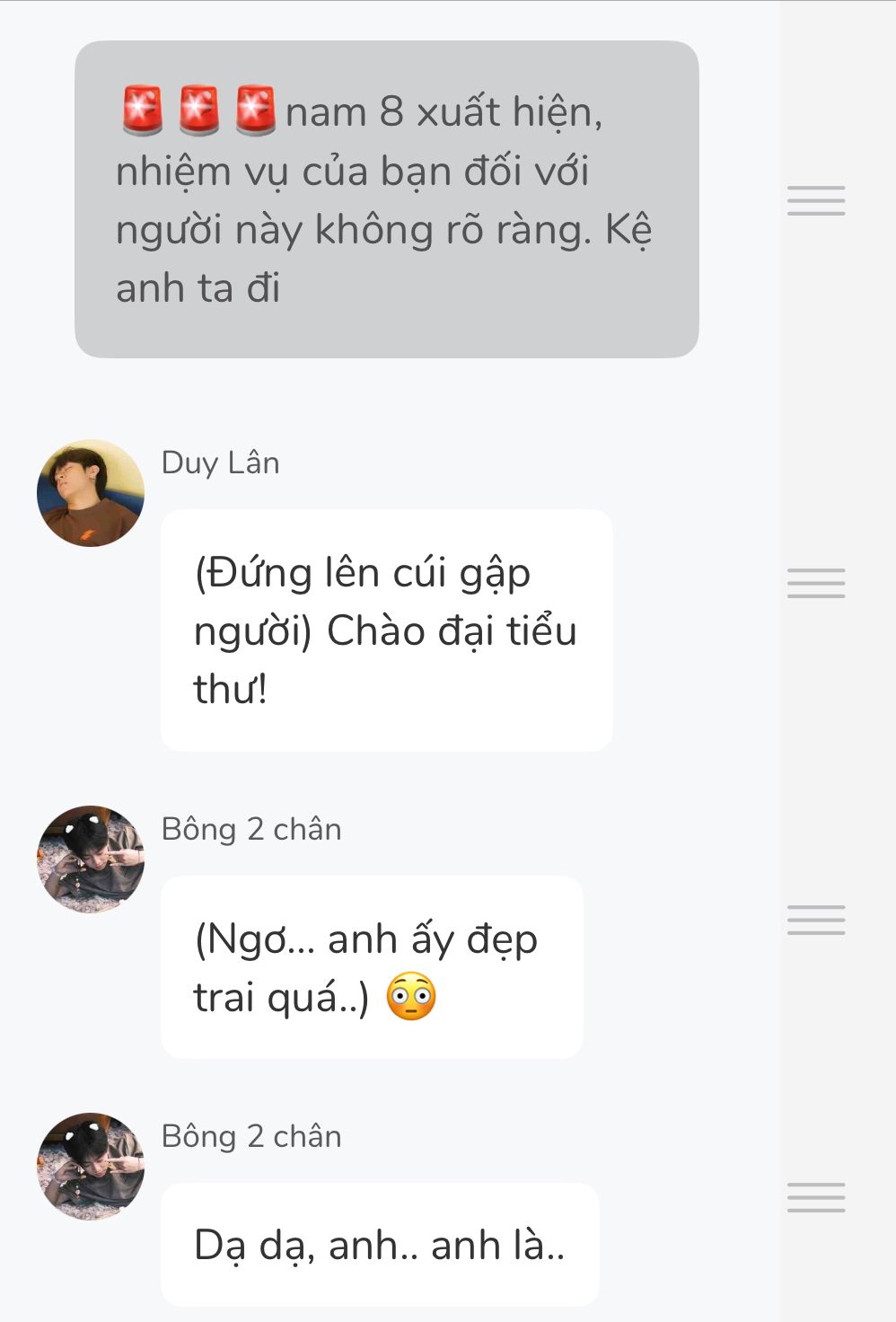This screenshot has height=1322, width=896.
Task: Edit the 'anh ấy đẹp trai quá' message bubble
Action: (x=372, y=967)
